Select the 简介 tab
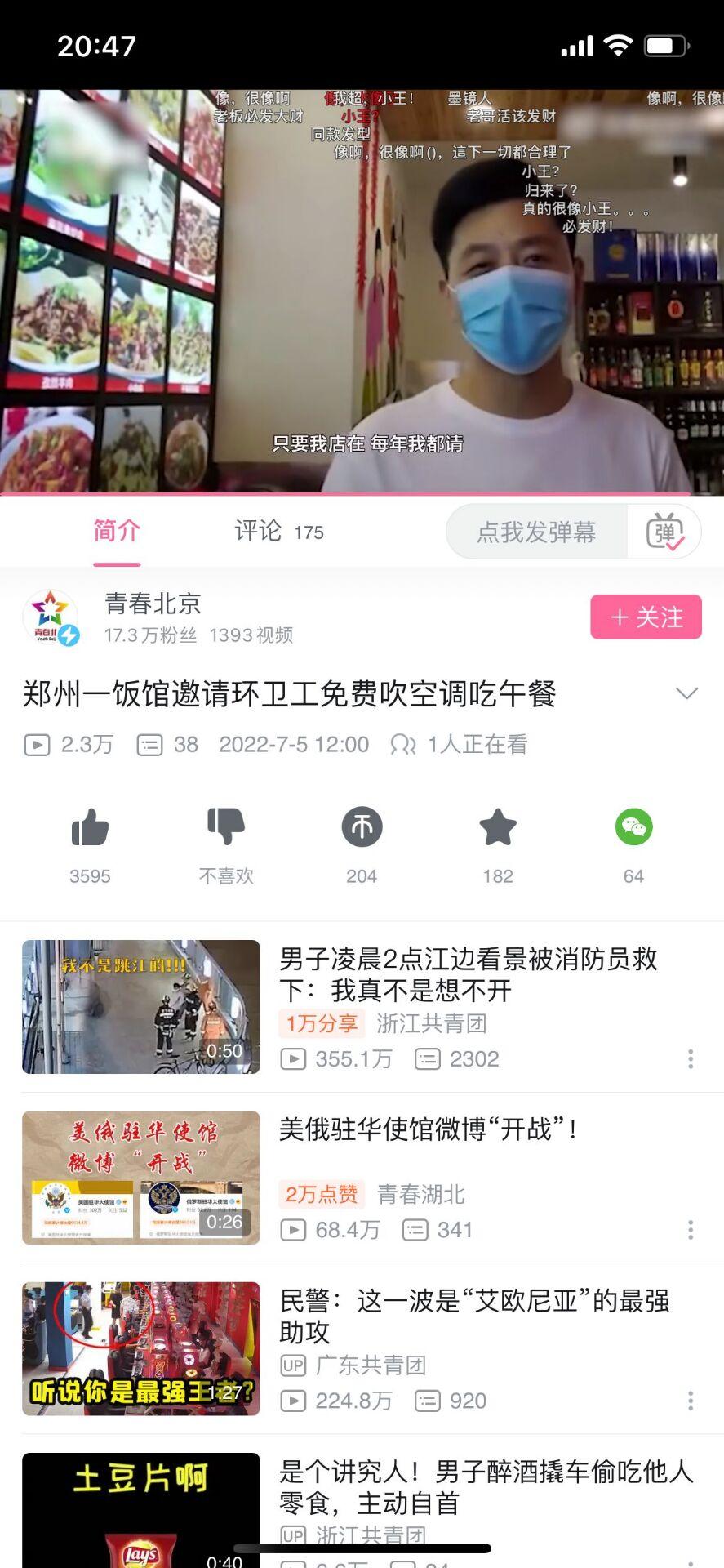The height and width of the screenshot is (1568, 724). [117, 532]
